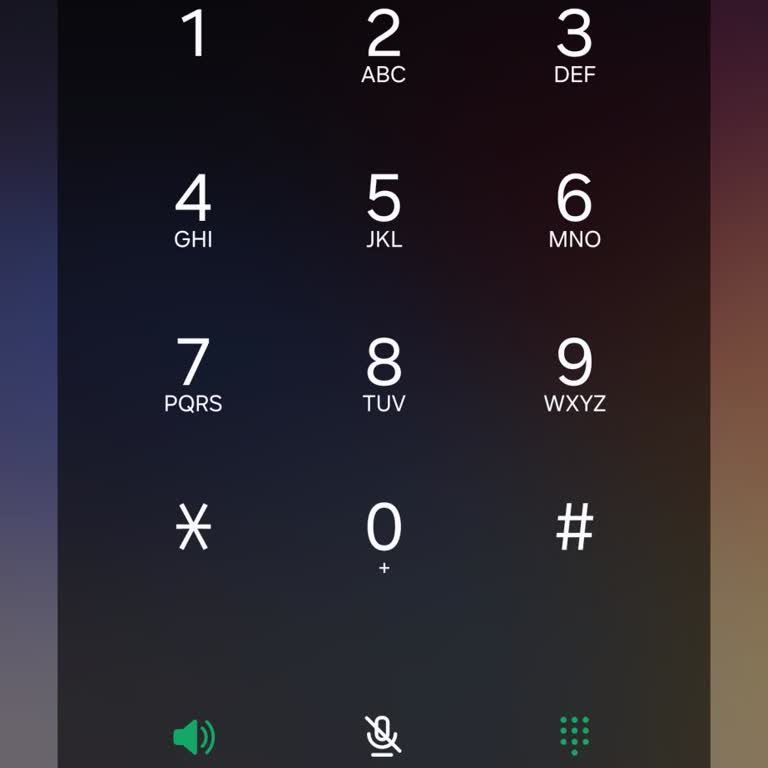Screen dimensions: 768x768
Task: Dial the digit 1 key
Action: (x=193, y=40)
